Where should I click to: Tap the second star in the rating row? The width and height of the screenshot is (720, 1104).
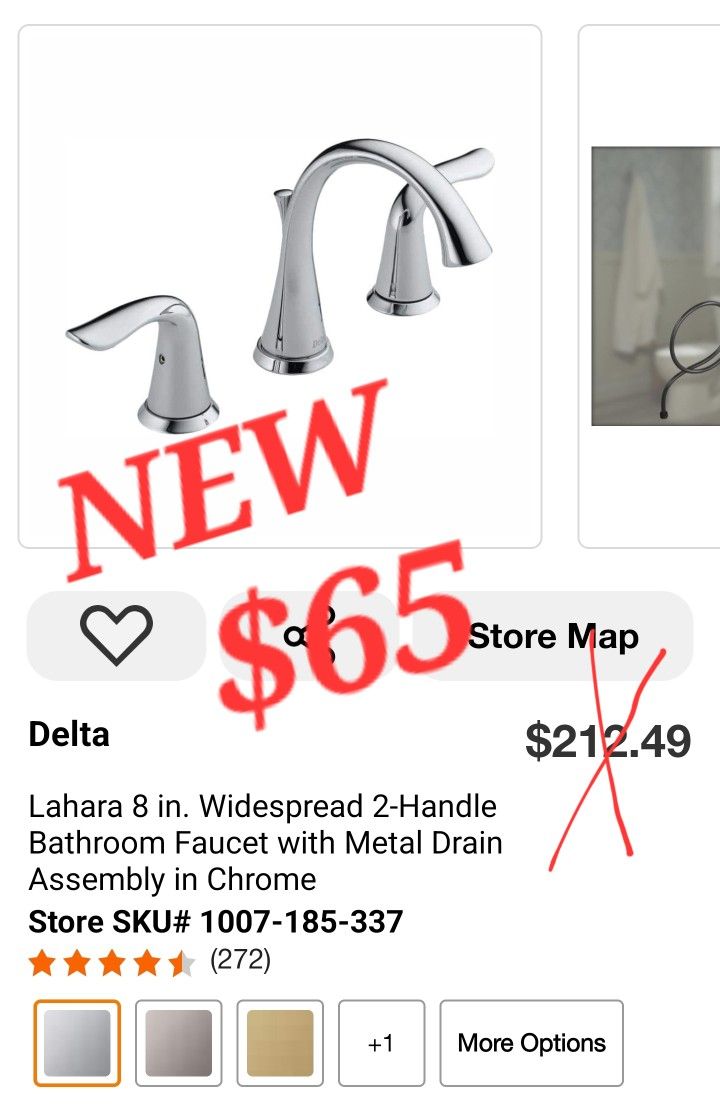click(x=78, y=963)
